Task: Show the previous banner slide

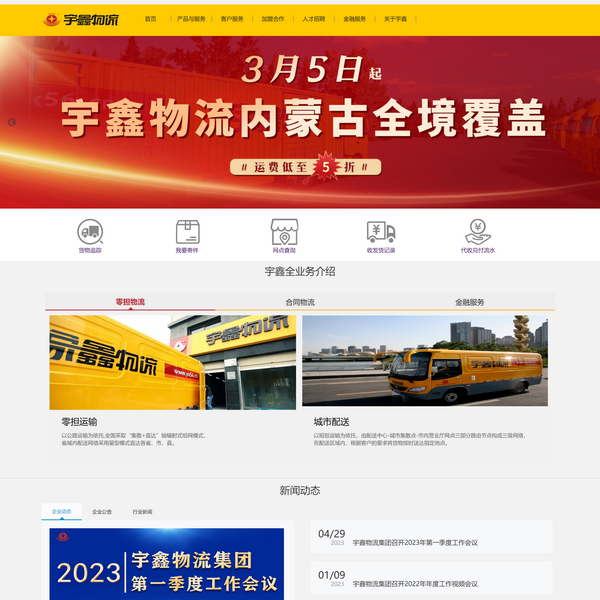Action: coord(11,122)
